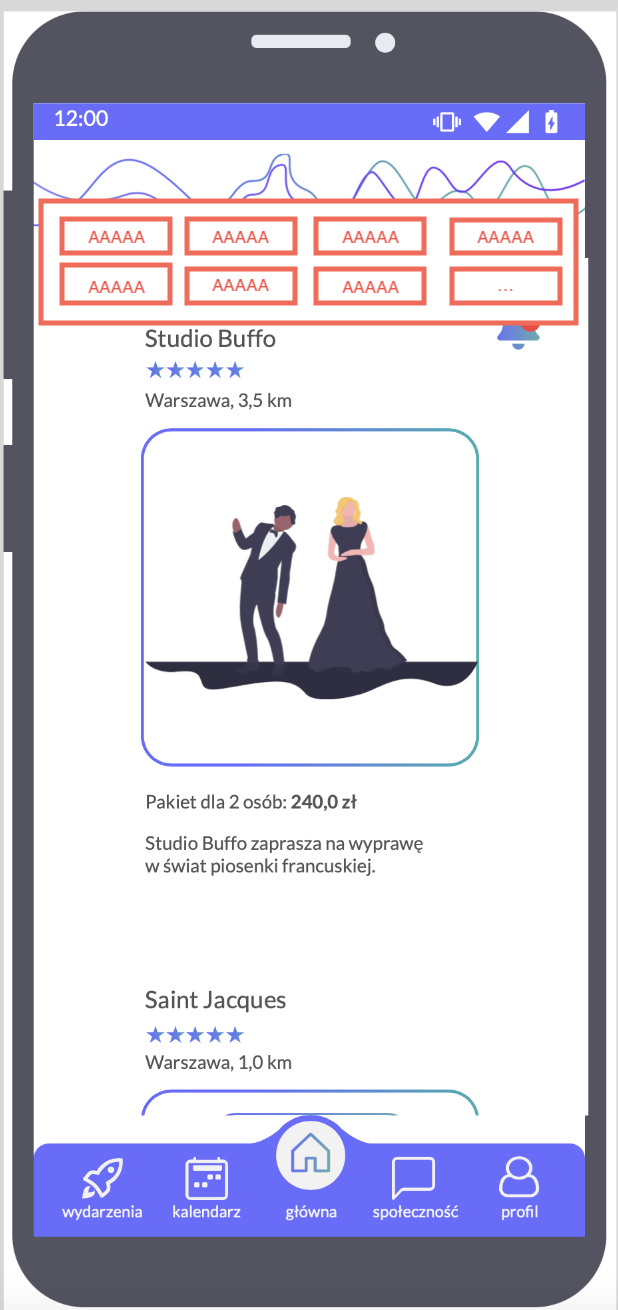
Task: Switch to the profil tab
Action: click(x=519, y=1187)
